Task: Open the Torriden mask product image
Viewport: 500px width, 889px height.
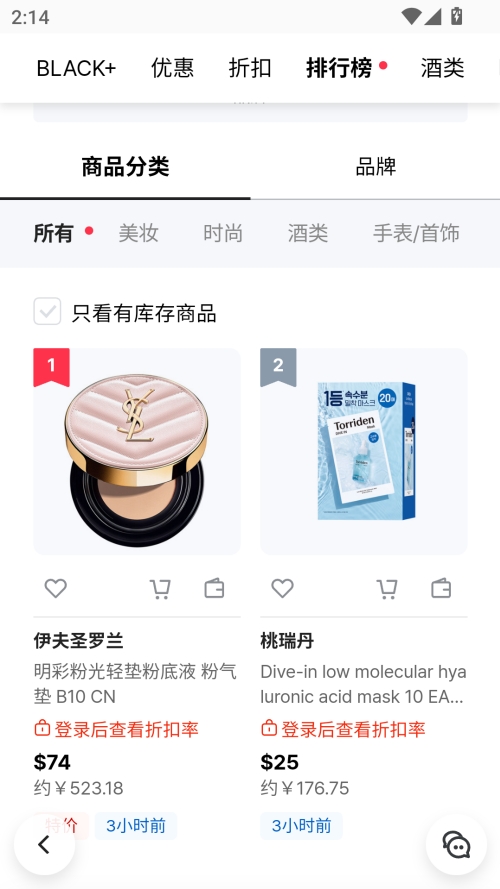Action: (x=363, y=451)
